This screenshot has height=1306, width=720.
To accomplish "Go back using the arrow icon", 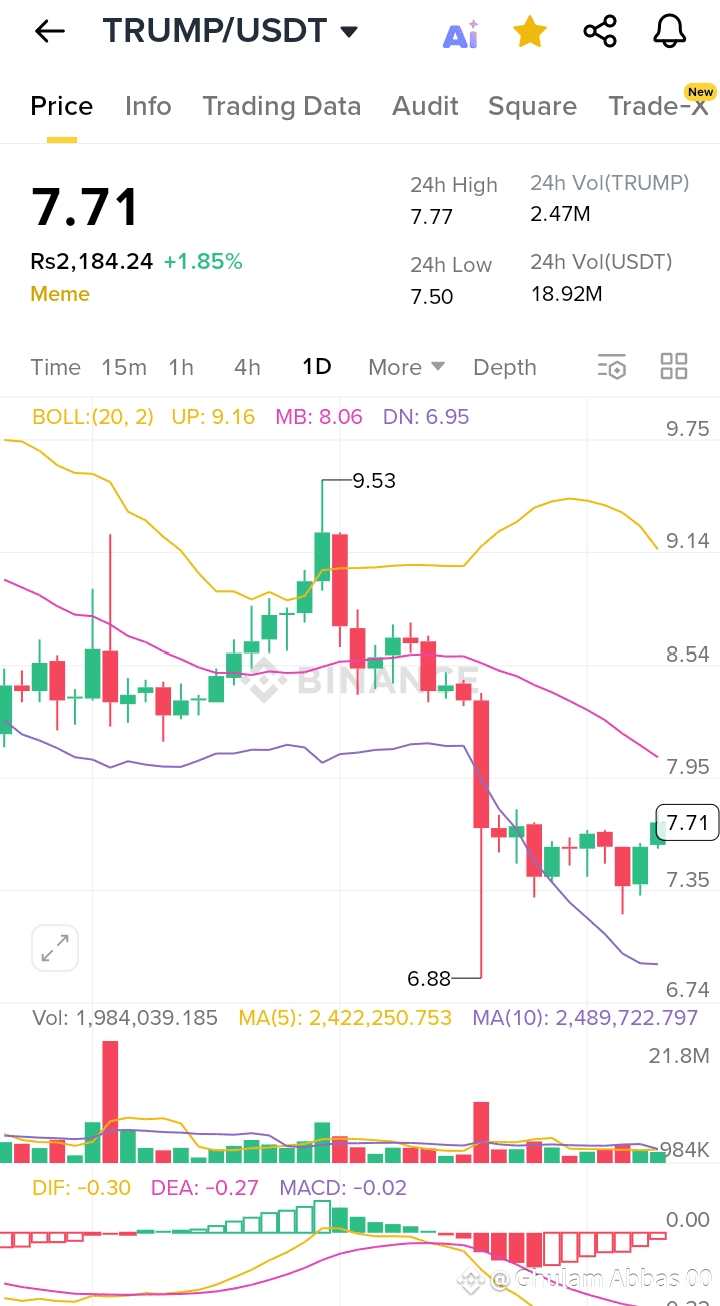I will tap(49, 32).
